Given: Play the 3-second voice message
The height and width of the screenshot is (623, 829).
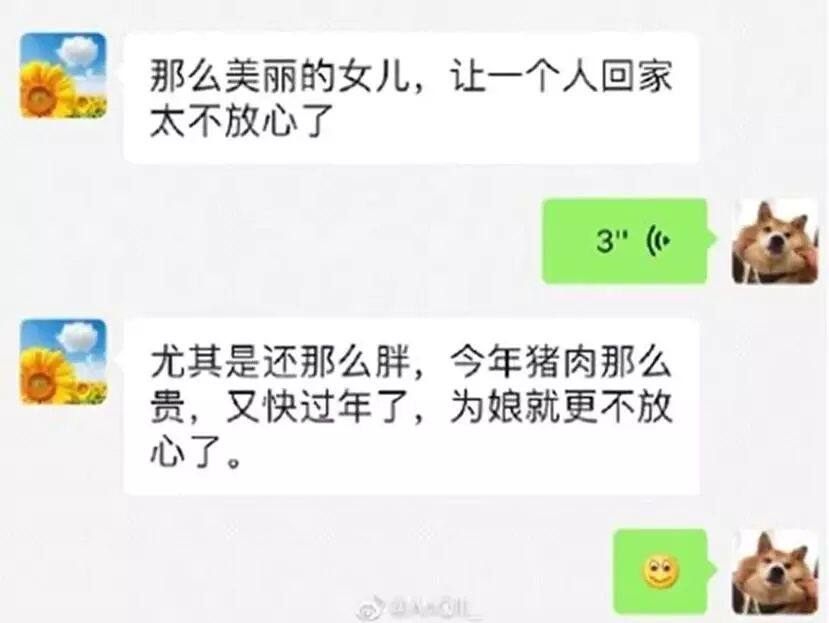Looking at the screenshot, I should 626,241.
